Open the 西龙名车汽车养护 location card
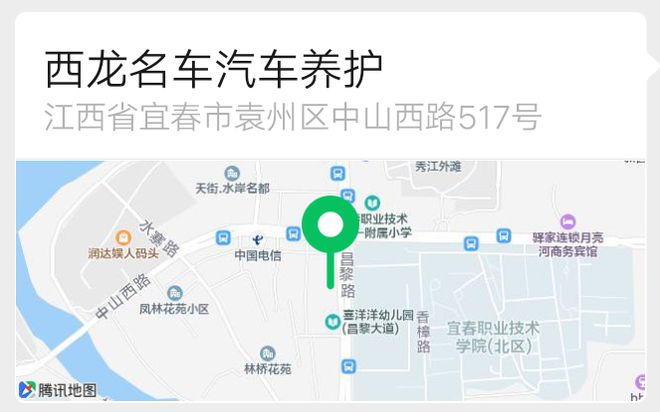 pyautogui.click(x=214, y=72)
